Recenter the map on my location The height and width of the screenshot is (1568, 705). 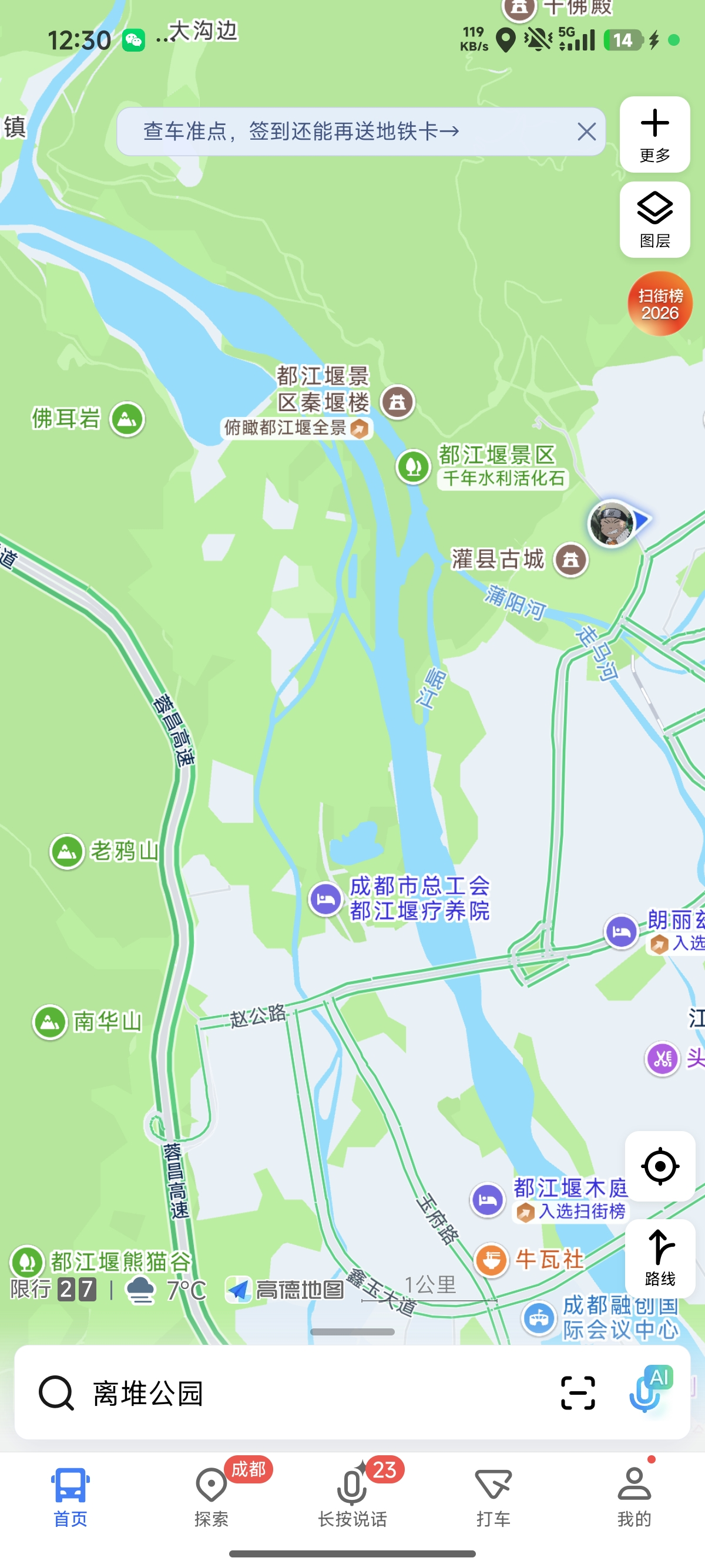tap(659, 1166)
